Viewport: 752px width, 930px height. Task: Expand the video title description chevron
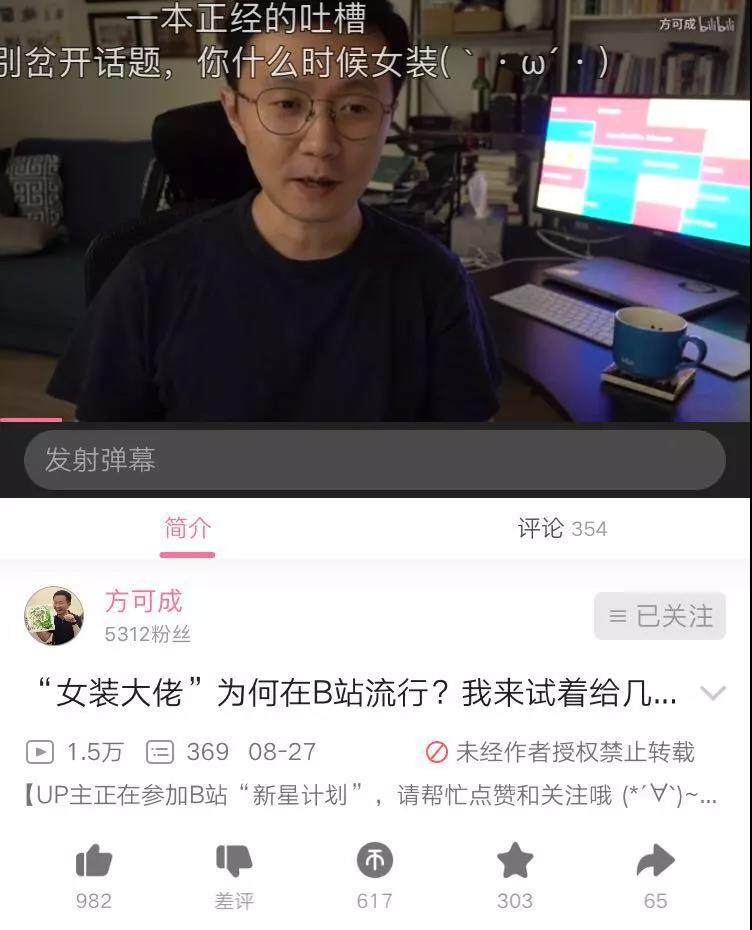click(713, 693)
